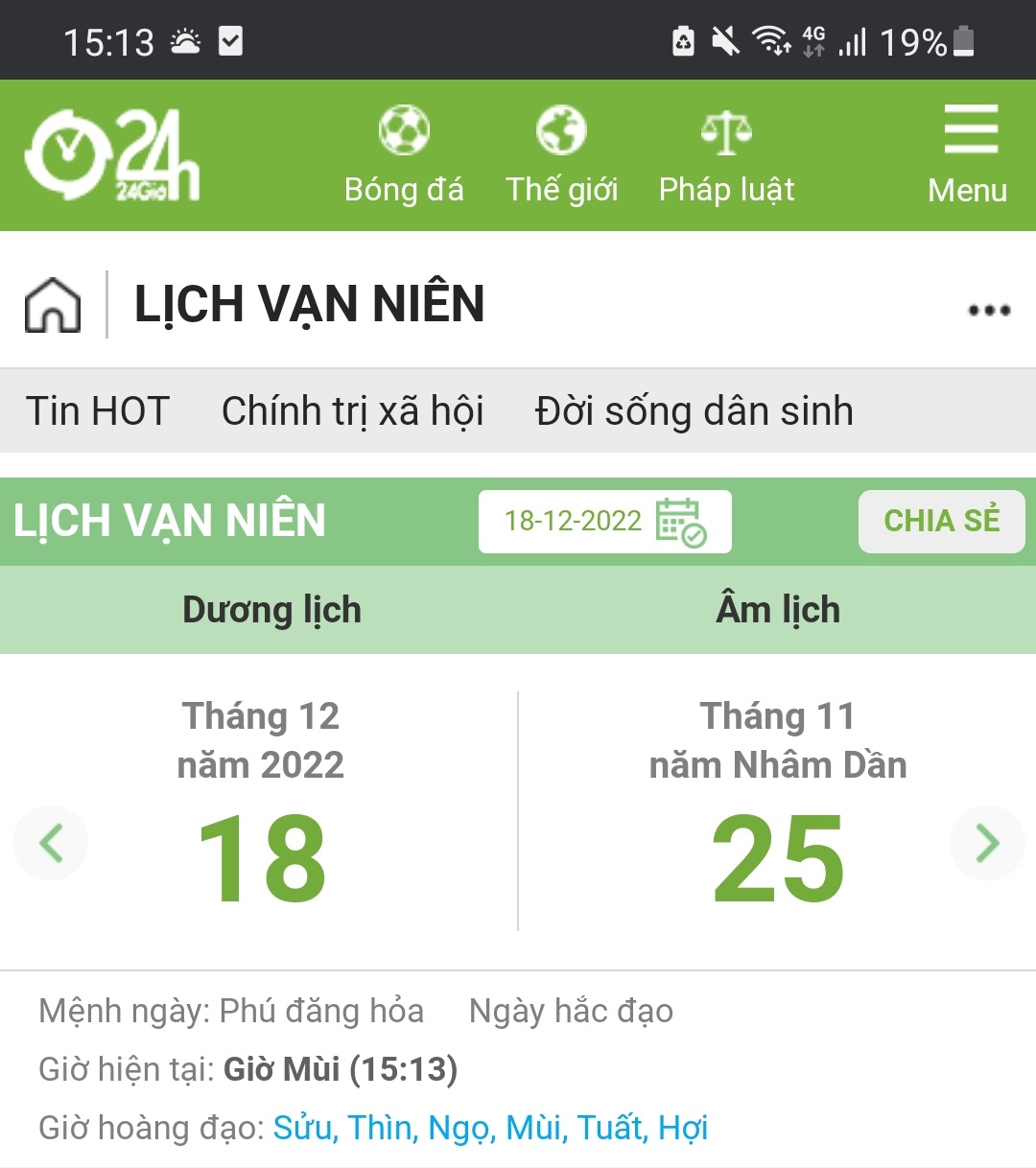Tap the home icon beside Lịch vạn niên

(x=53, y=305)
